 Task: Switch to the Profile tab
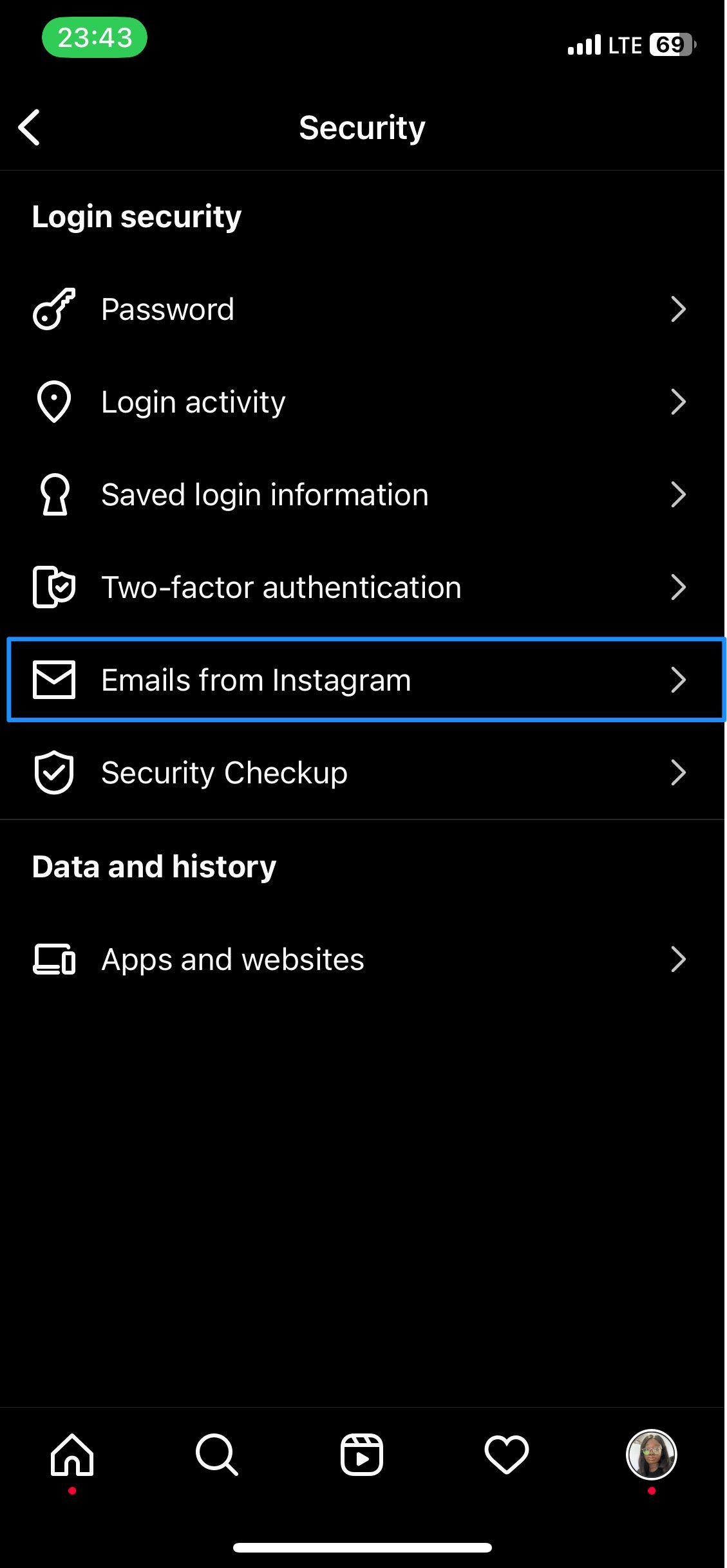[x=651, y=1455]
